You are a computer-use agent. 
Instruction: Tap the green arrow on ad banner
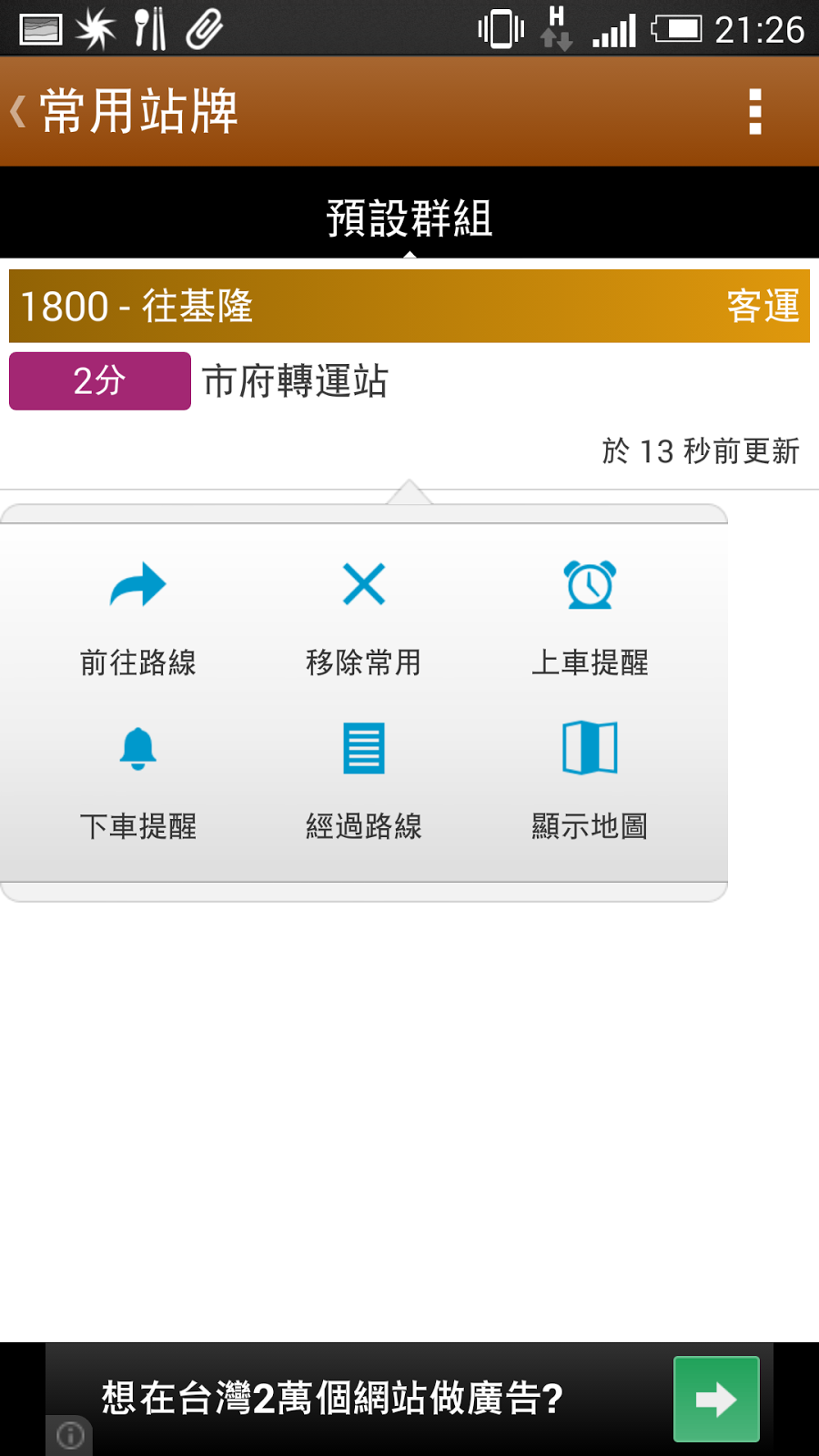coord(716,1399)
